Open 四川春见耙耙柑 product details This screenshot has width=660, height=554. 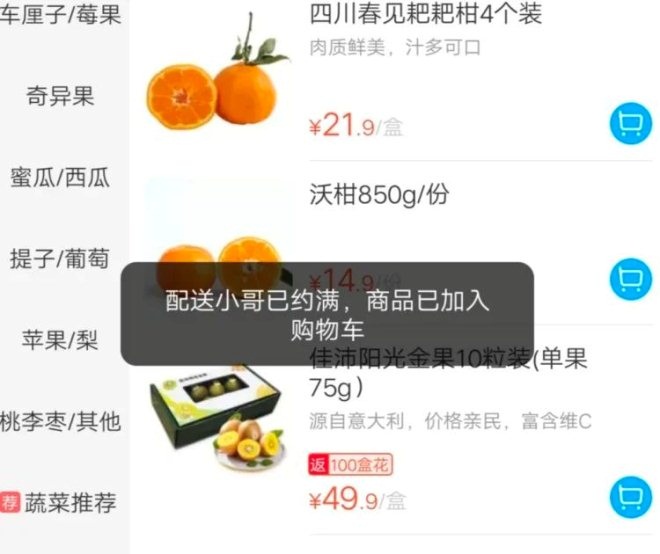tap(426, 16)
